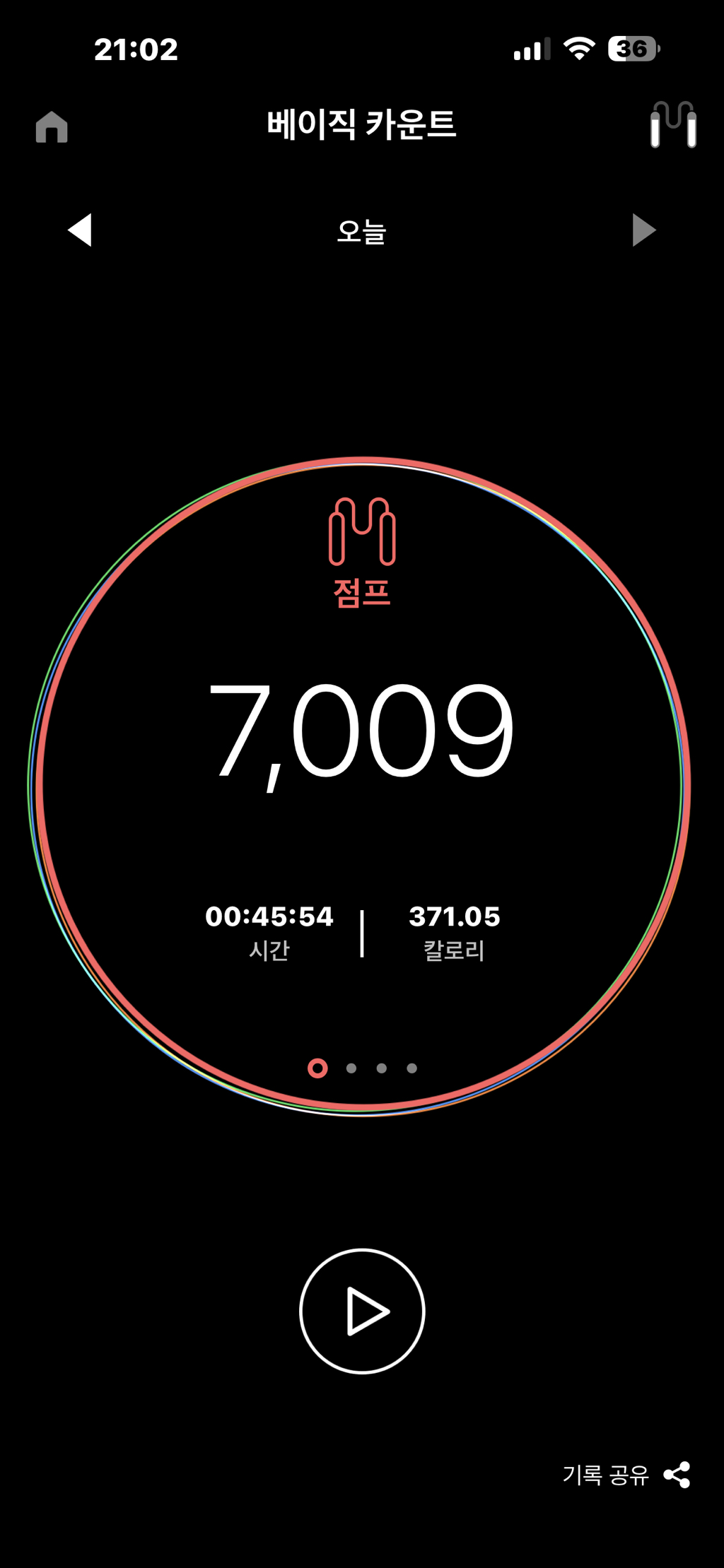Tap the clock showing 21:02 in status bar

[x=136, y=49]
